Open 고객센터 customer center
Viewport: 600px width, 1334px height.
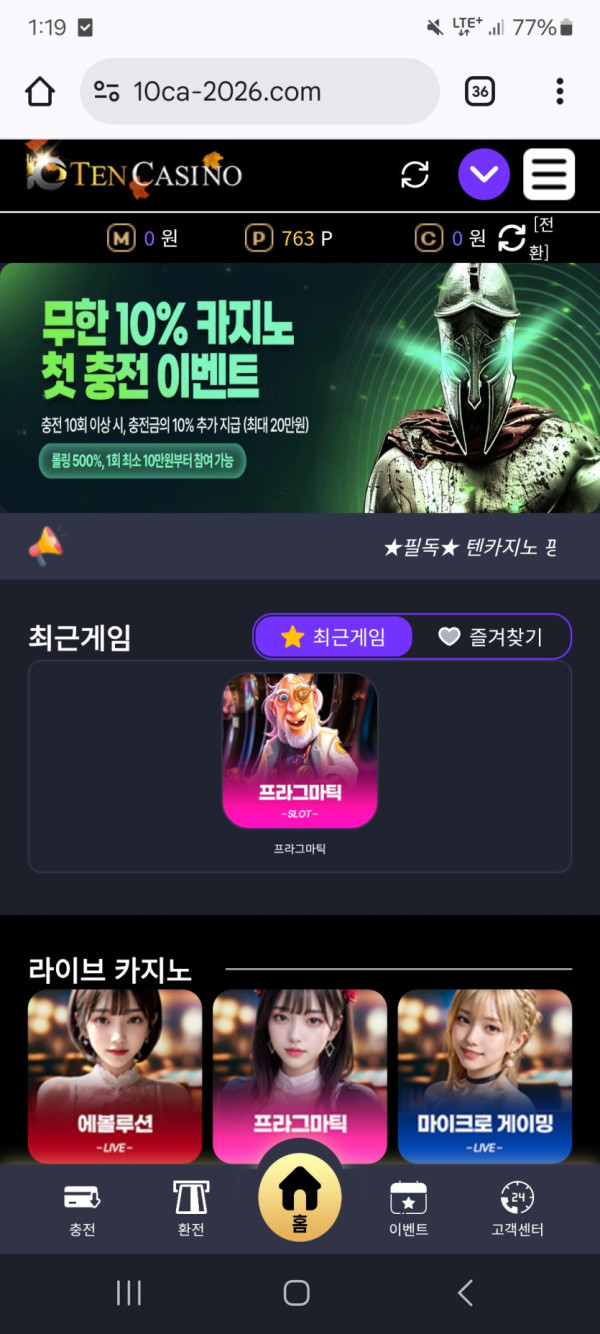click(517, 1208)
